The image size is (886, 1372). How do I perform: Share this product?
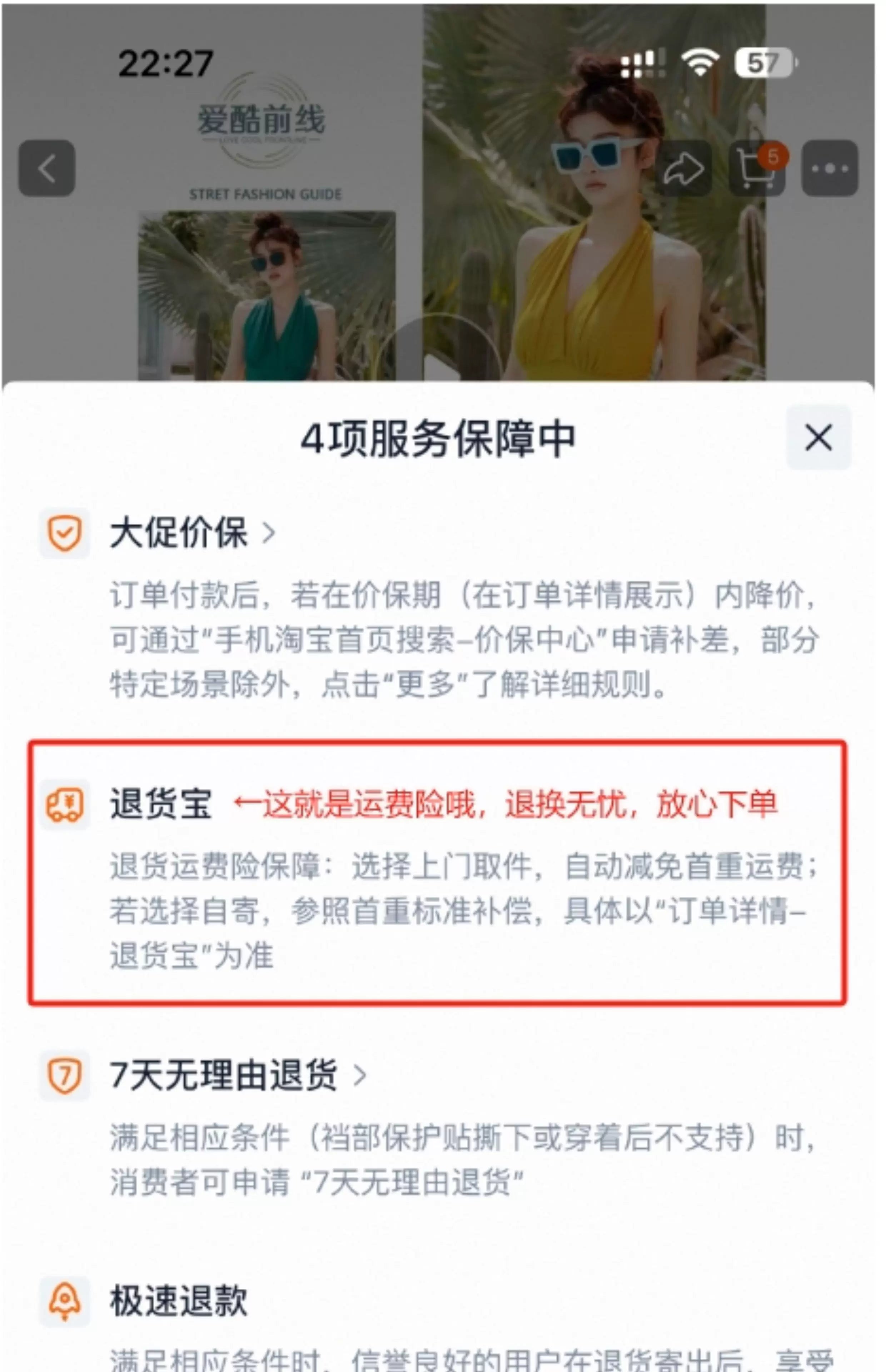(x=683, y=169)
